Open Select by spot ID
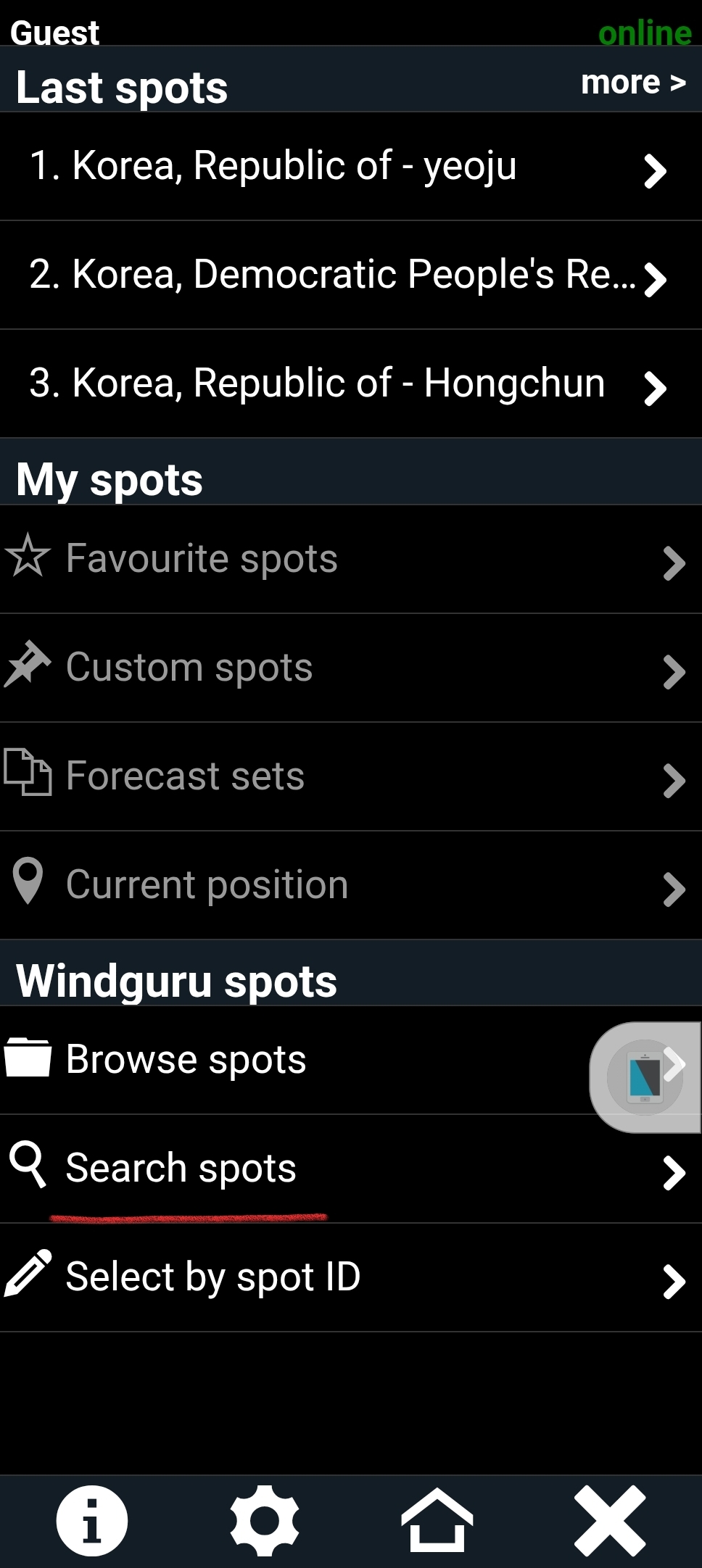The image size is (702, 1568). click(351, 1278)
